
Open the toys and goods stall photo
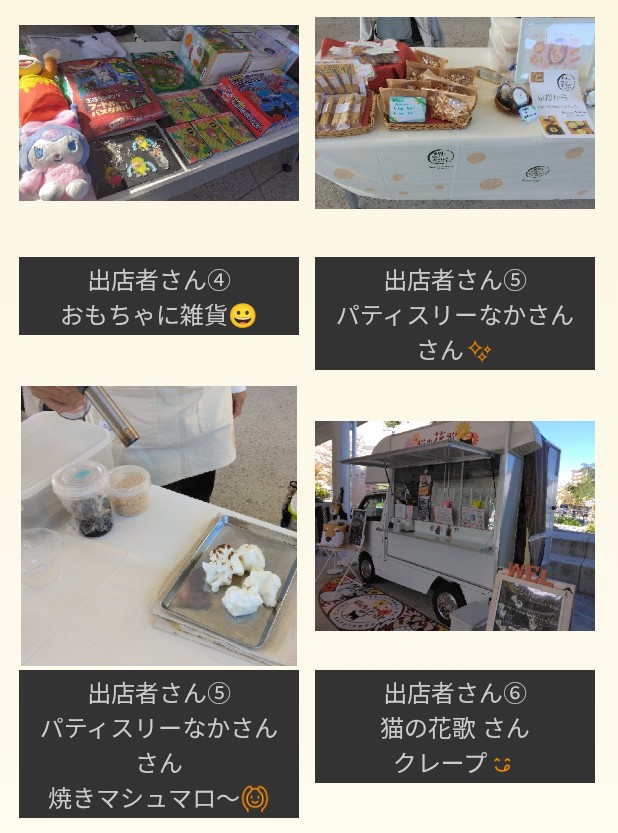158,113
